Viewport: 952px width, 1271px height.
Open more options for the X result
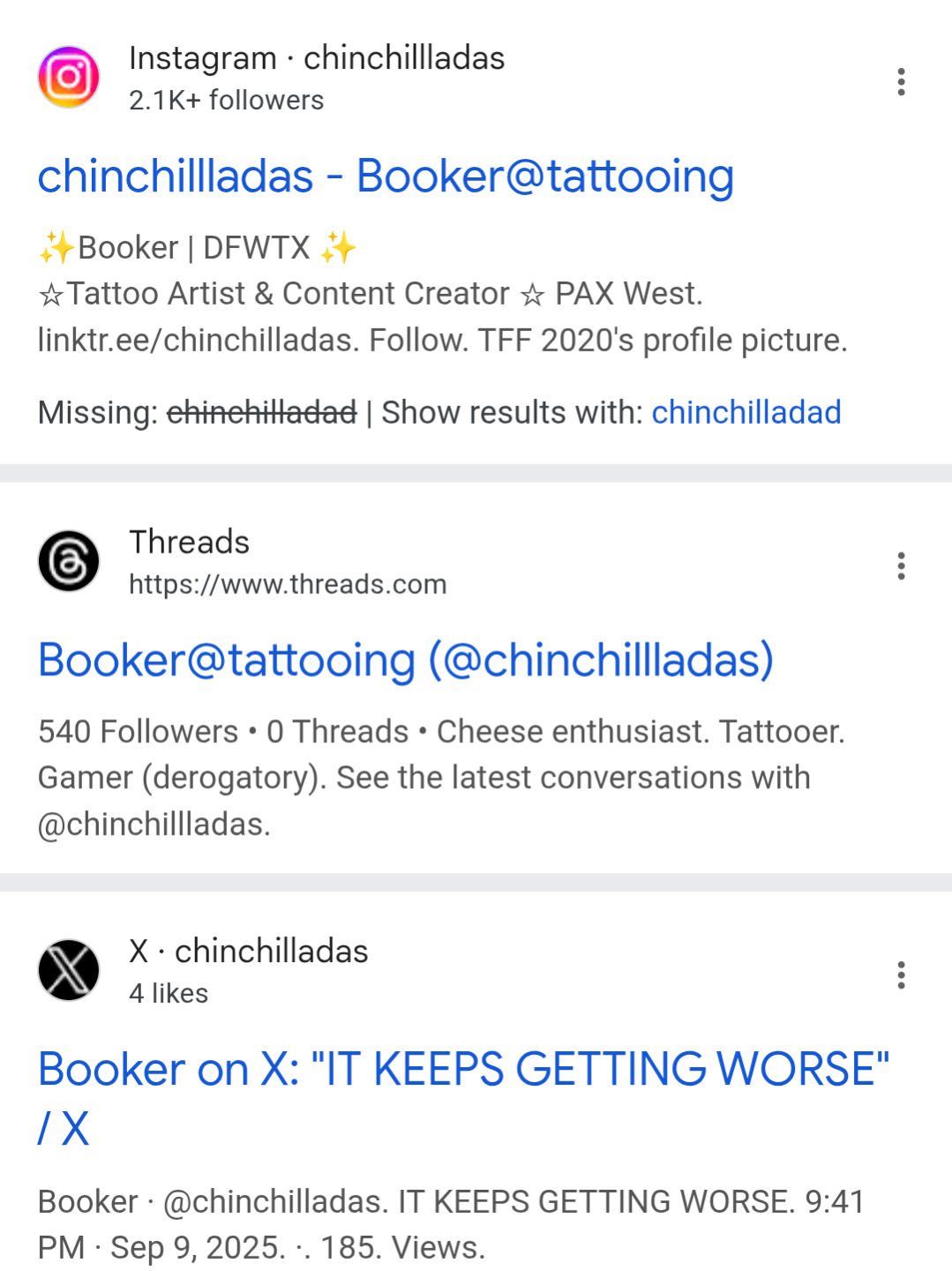pyautogui.click(x=901, y=975)
